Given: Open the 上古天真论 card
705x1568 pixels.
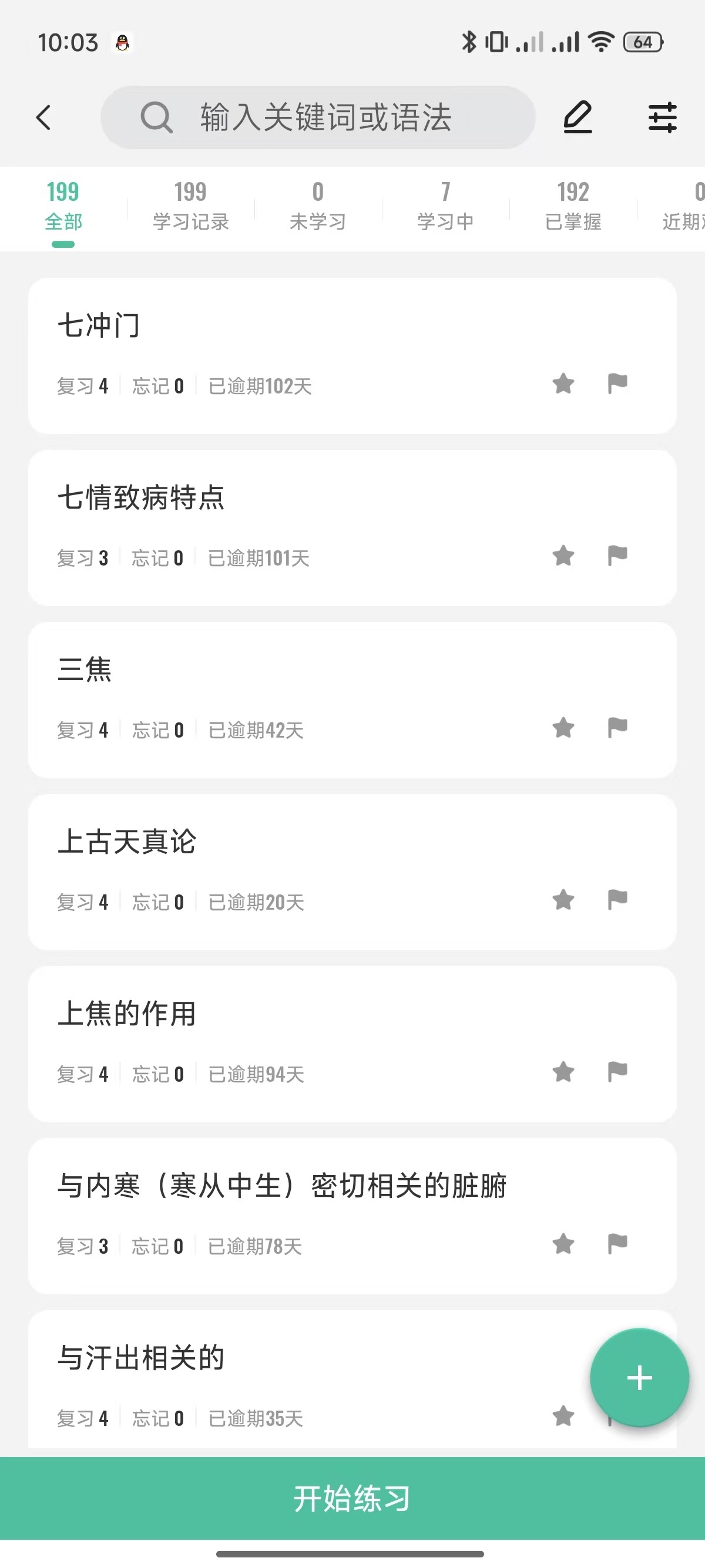Looking at the screenshot, I should click(352, 872).
